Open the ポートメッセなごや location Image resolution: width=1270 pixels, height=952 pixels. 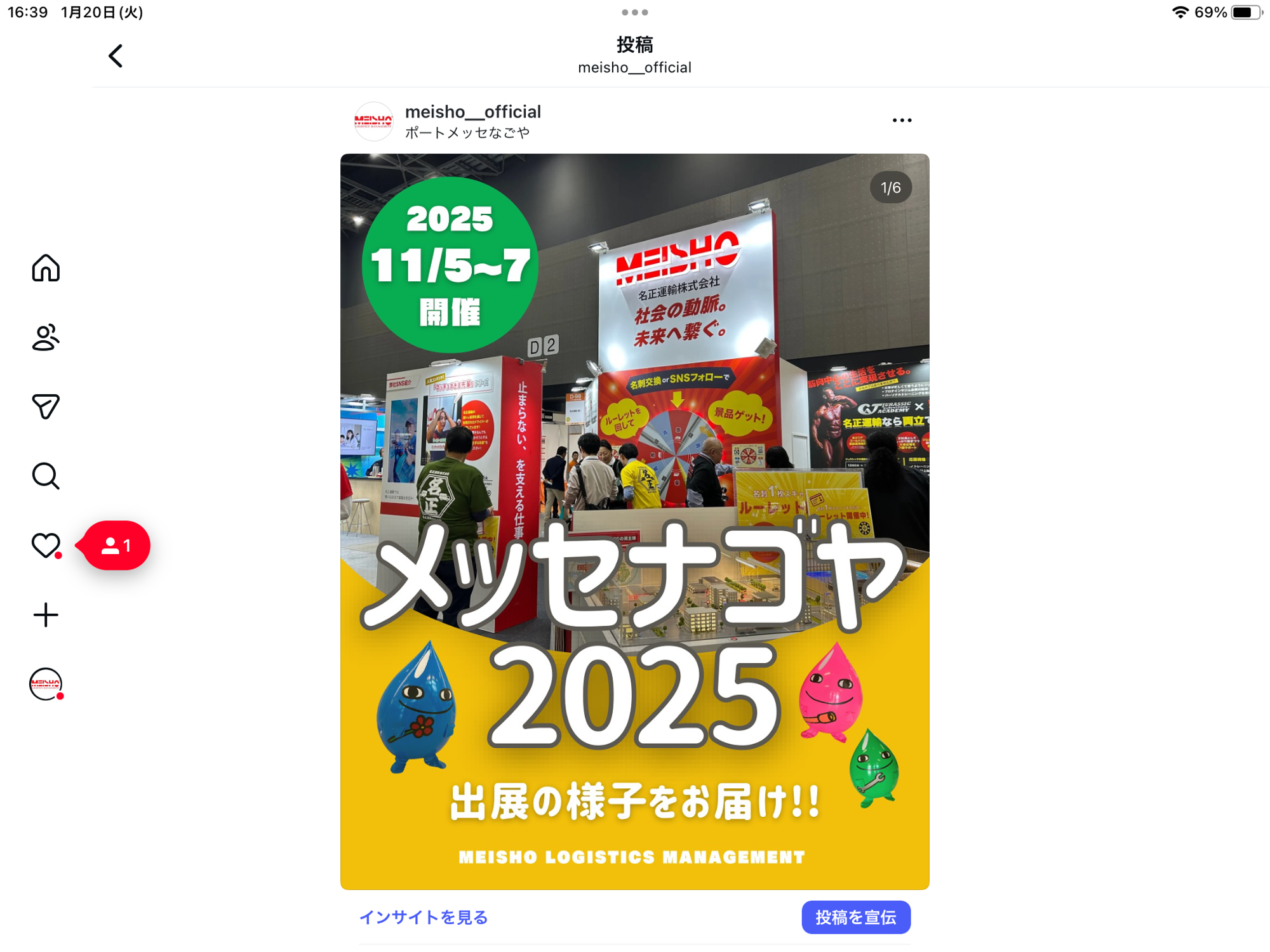pyautogui.click(x=467, y=133)
